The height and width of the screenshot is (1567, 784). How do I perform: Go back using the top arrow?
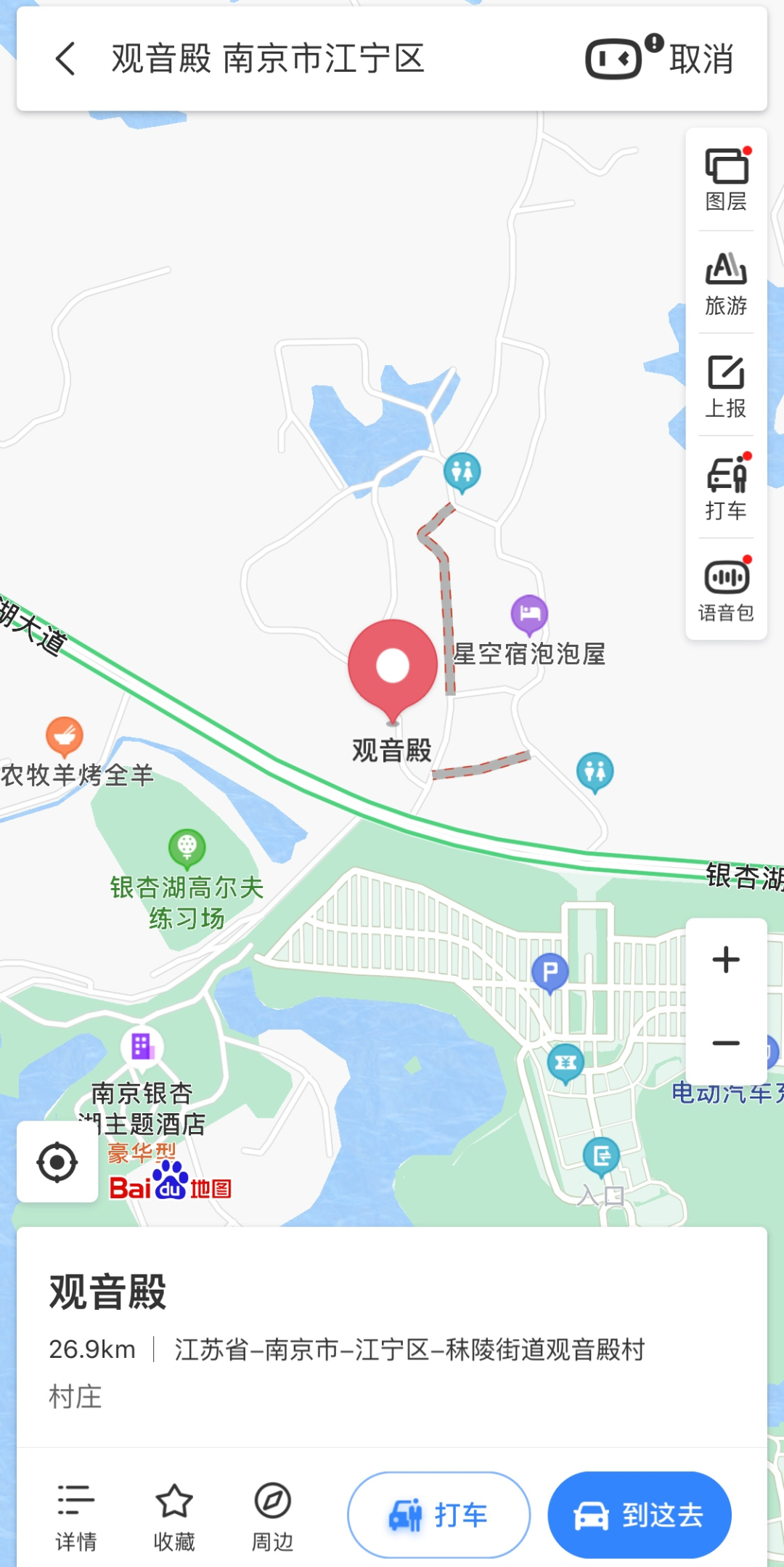pos(65,59)
